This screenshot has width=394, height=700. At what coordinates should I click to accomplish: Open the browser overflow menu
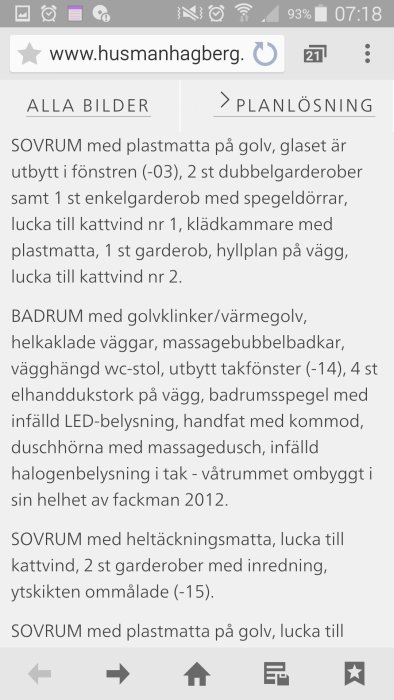pyautogui.click(x=367, y=54)
